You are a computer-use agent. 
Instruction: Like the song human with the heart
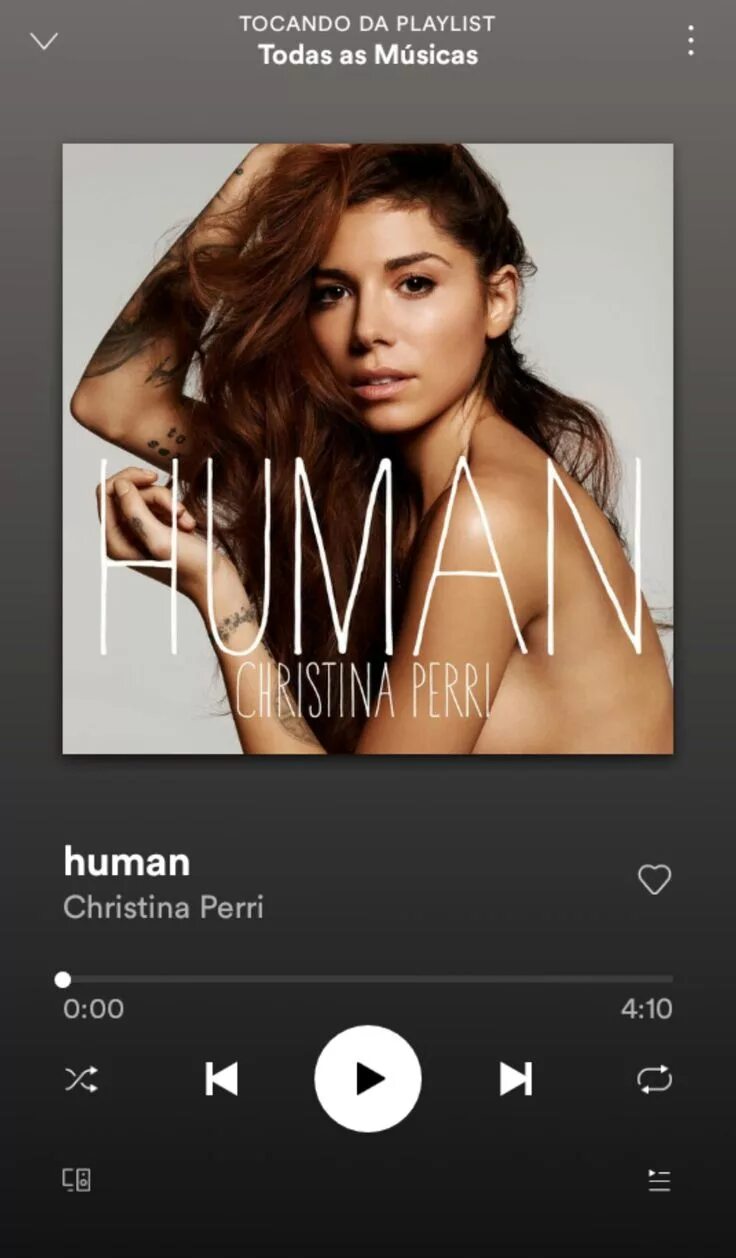tap(654, 880)
